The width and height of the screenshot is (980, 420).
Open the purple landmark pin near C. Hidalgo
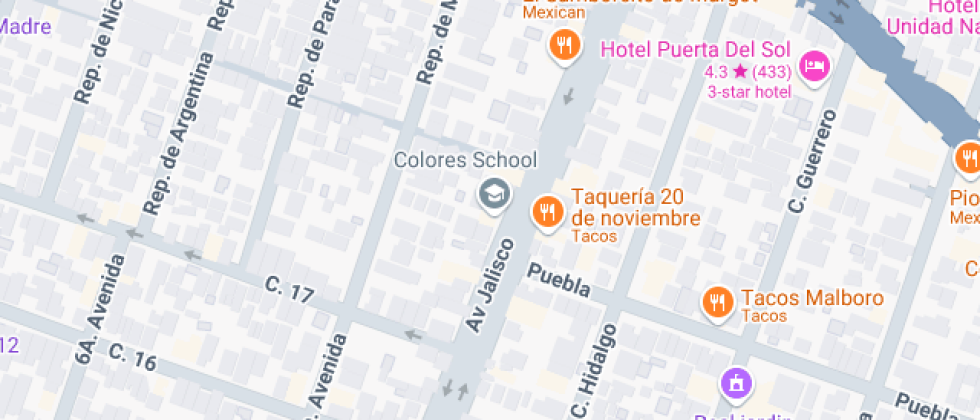click(736, 382)
